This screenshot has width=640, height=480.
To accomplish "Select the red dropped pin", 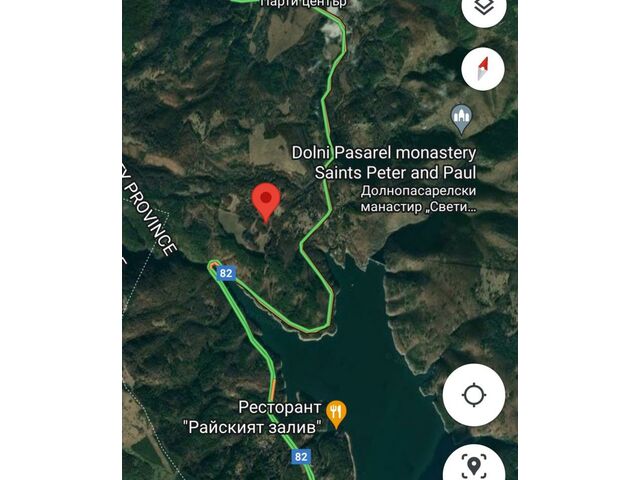I will (265, 201).
